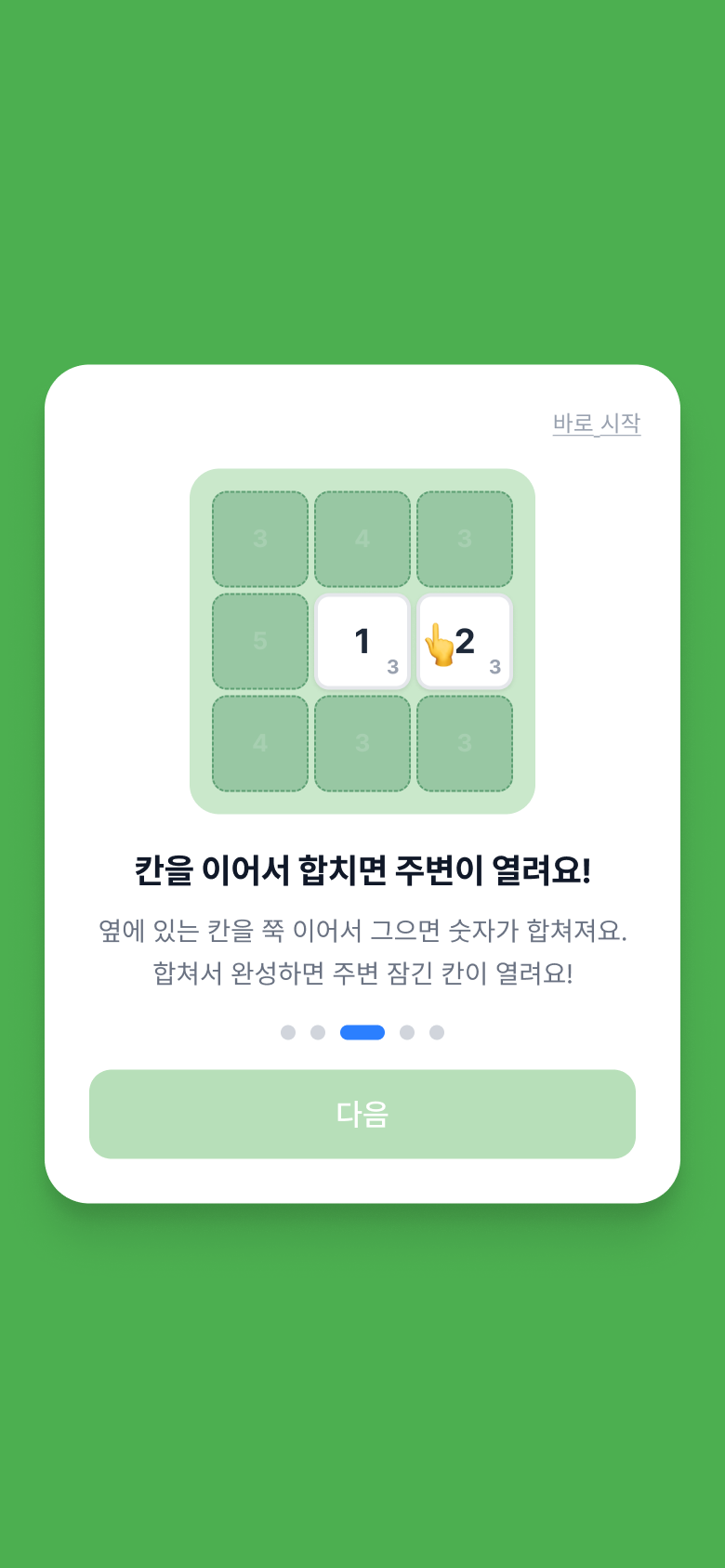Screen dimensions: 725x1568
Task: Select the locked tile labeled 4 in top row
Action: click(362, 538)
